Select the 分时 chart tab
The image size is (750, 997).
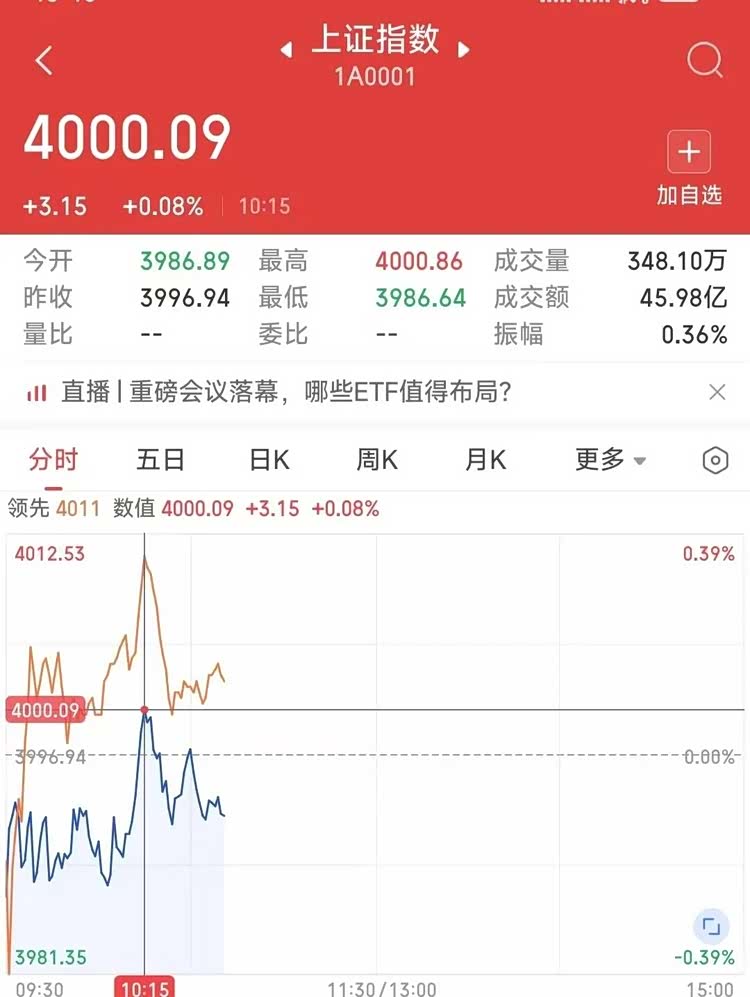tap(53, 460)
